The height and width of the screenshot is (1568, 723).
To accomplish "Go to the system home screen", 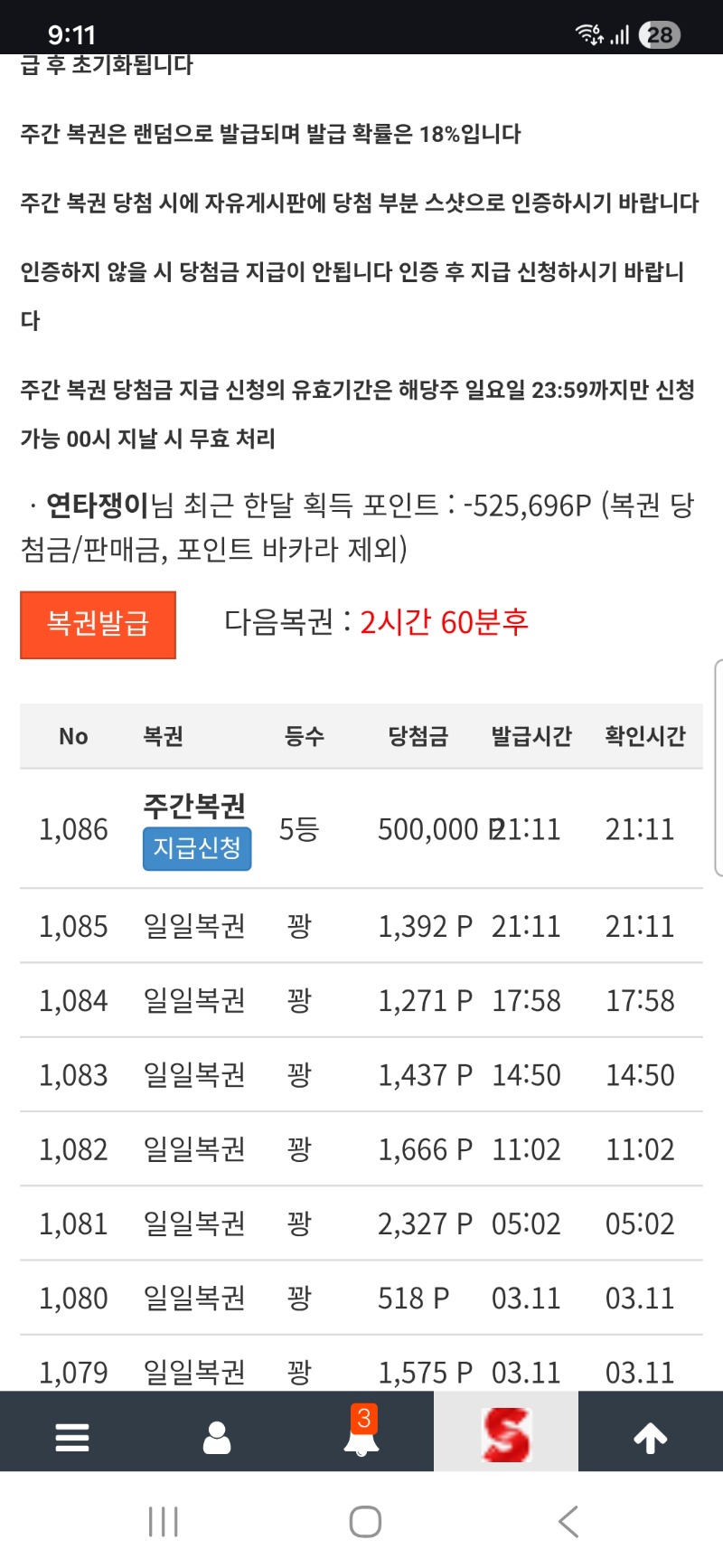I will coord(365,1522).
